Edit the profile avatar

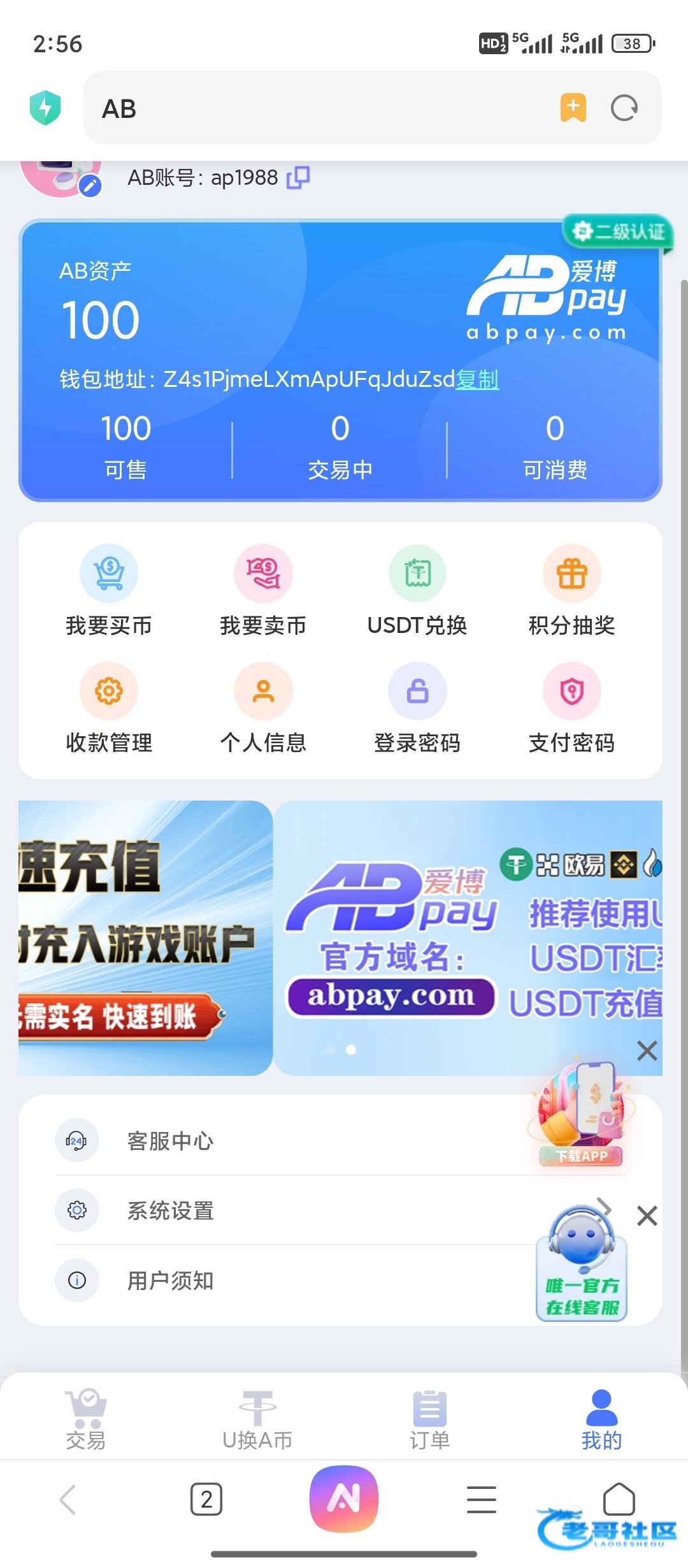[90, 185]
